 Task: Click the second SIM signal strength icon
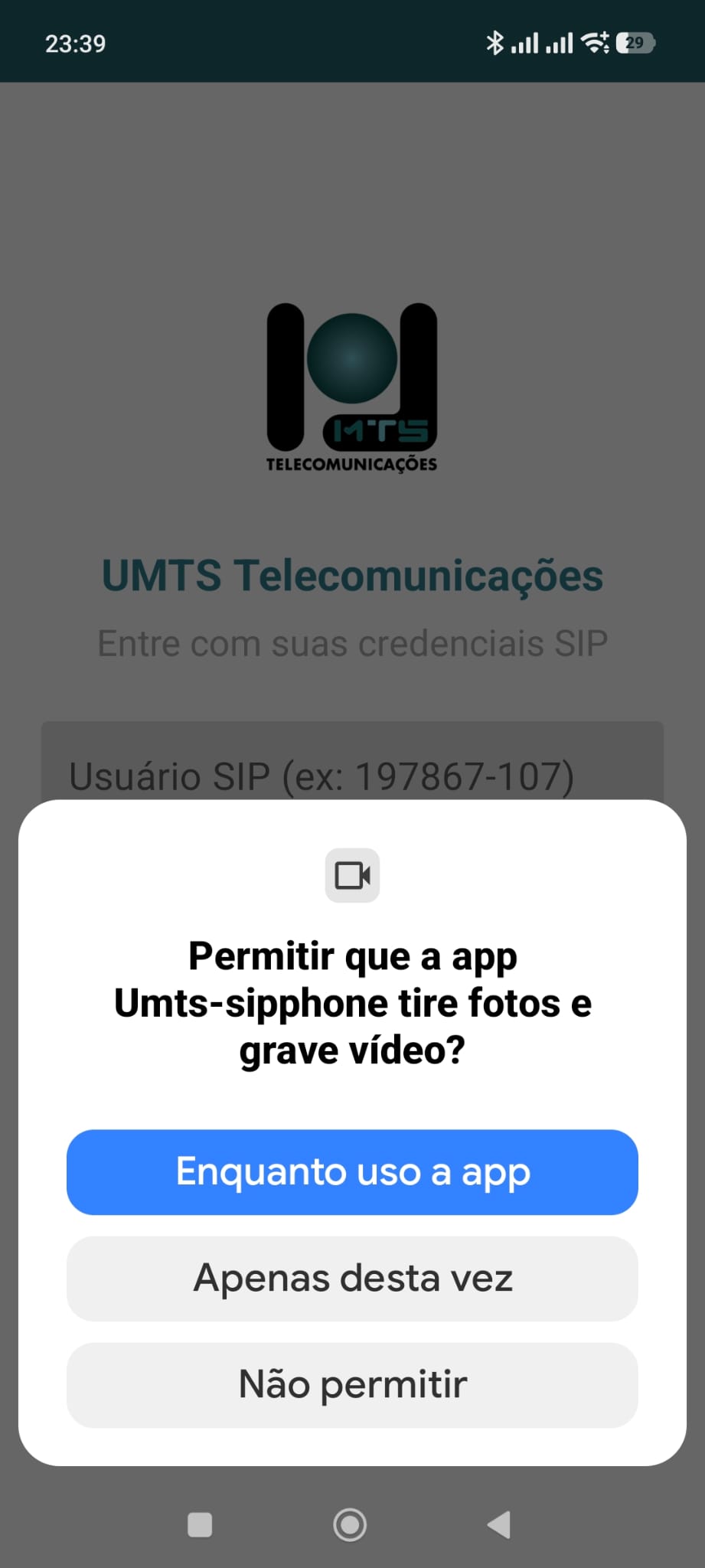click(558, 42)
